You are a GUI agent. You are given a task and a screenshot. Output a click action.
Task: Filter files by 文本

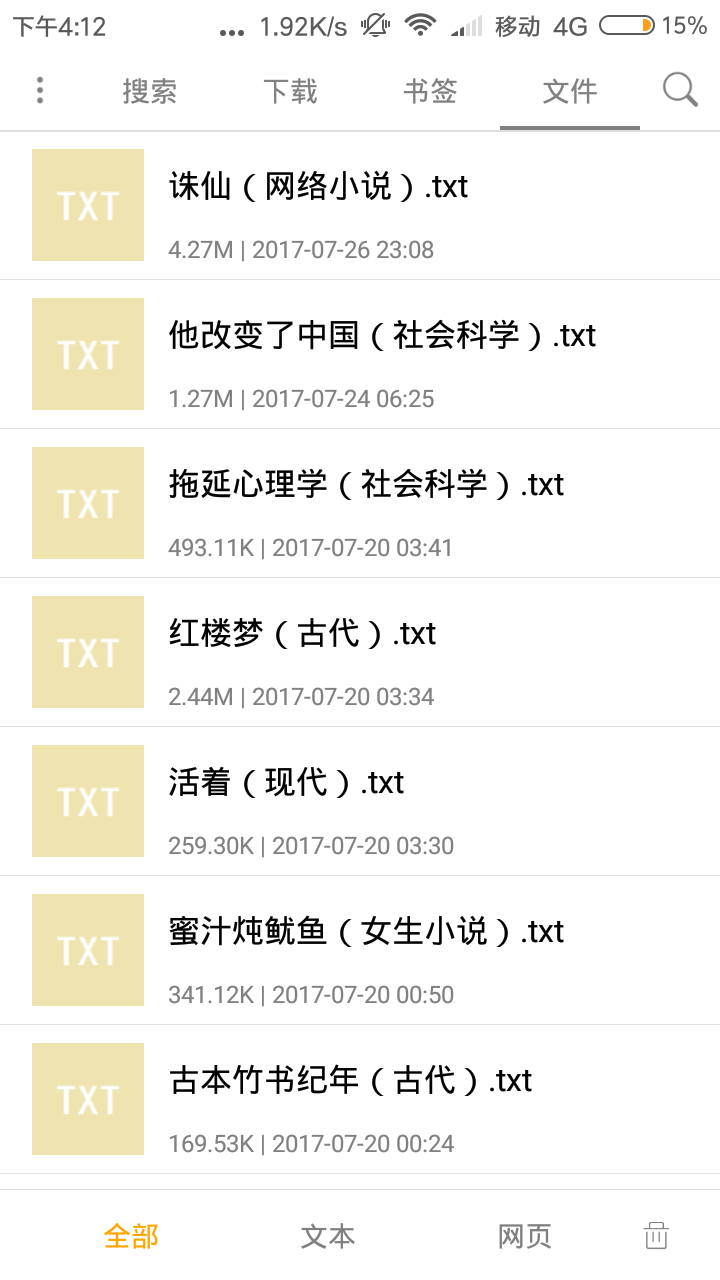click(x=328, y=1236)
